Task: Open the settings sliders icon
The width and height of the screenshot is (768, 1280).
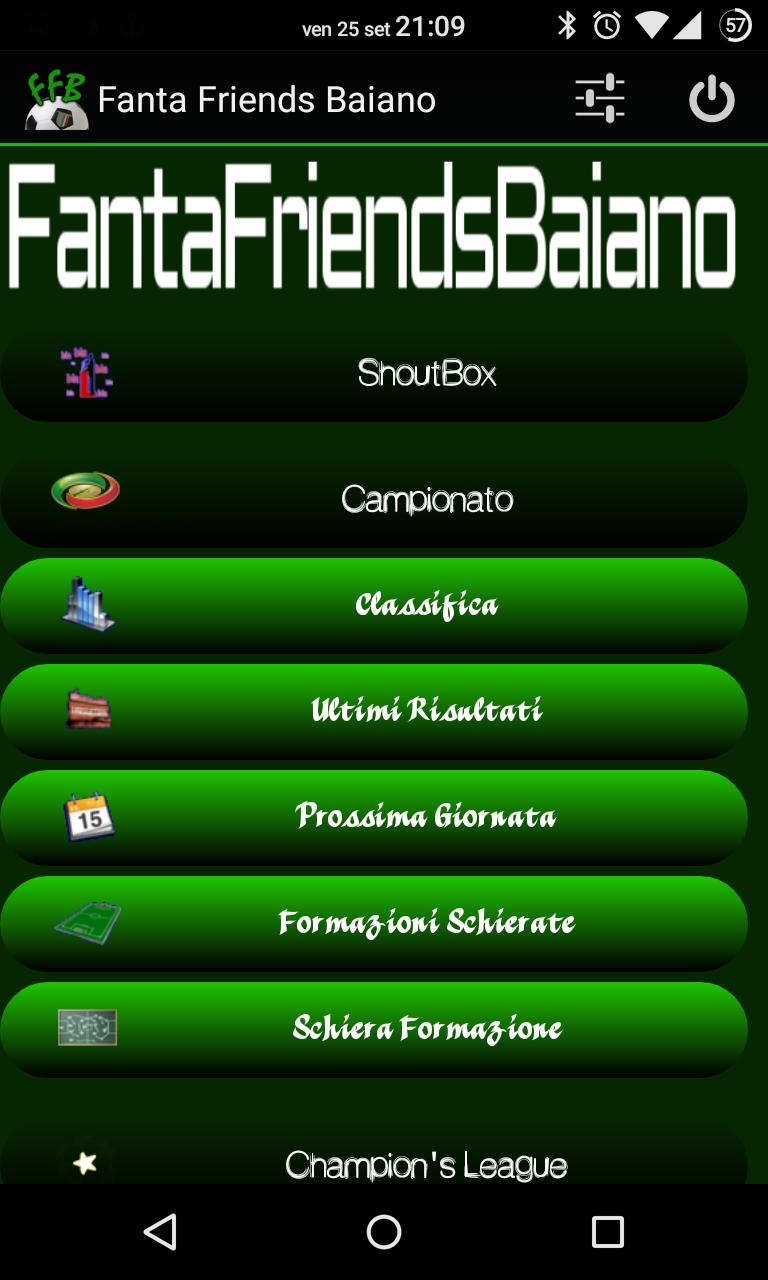Action: coord(600,99)
